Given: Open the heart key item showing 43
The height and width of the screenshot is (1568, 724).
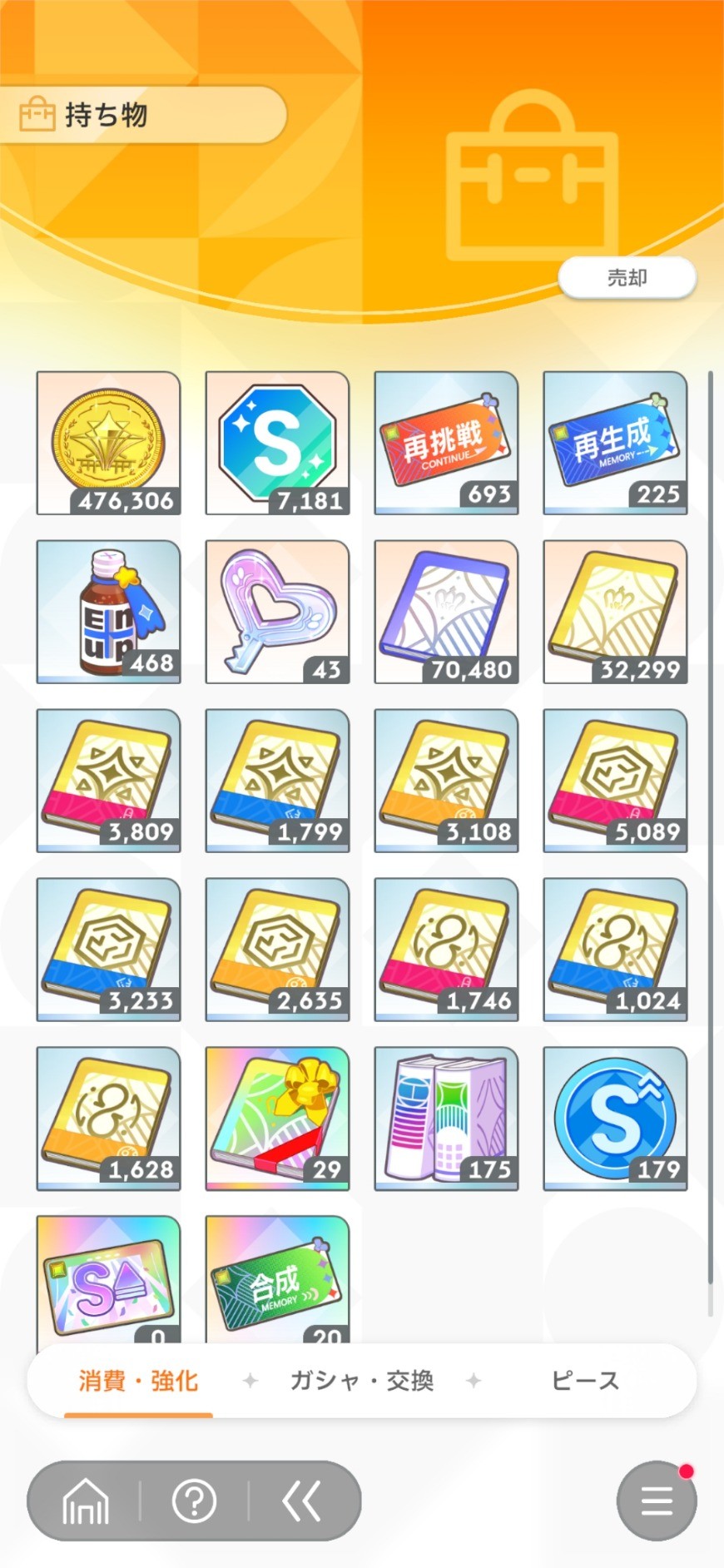Looking at the screenshot, I should click(277, 613).
